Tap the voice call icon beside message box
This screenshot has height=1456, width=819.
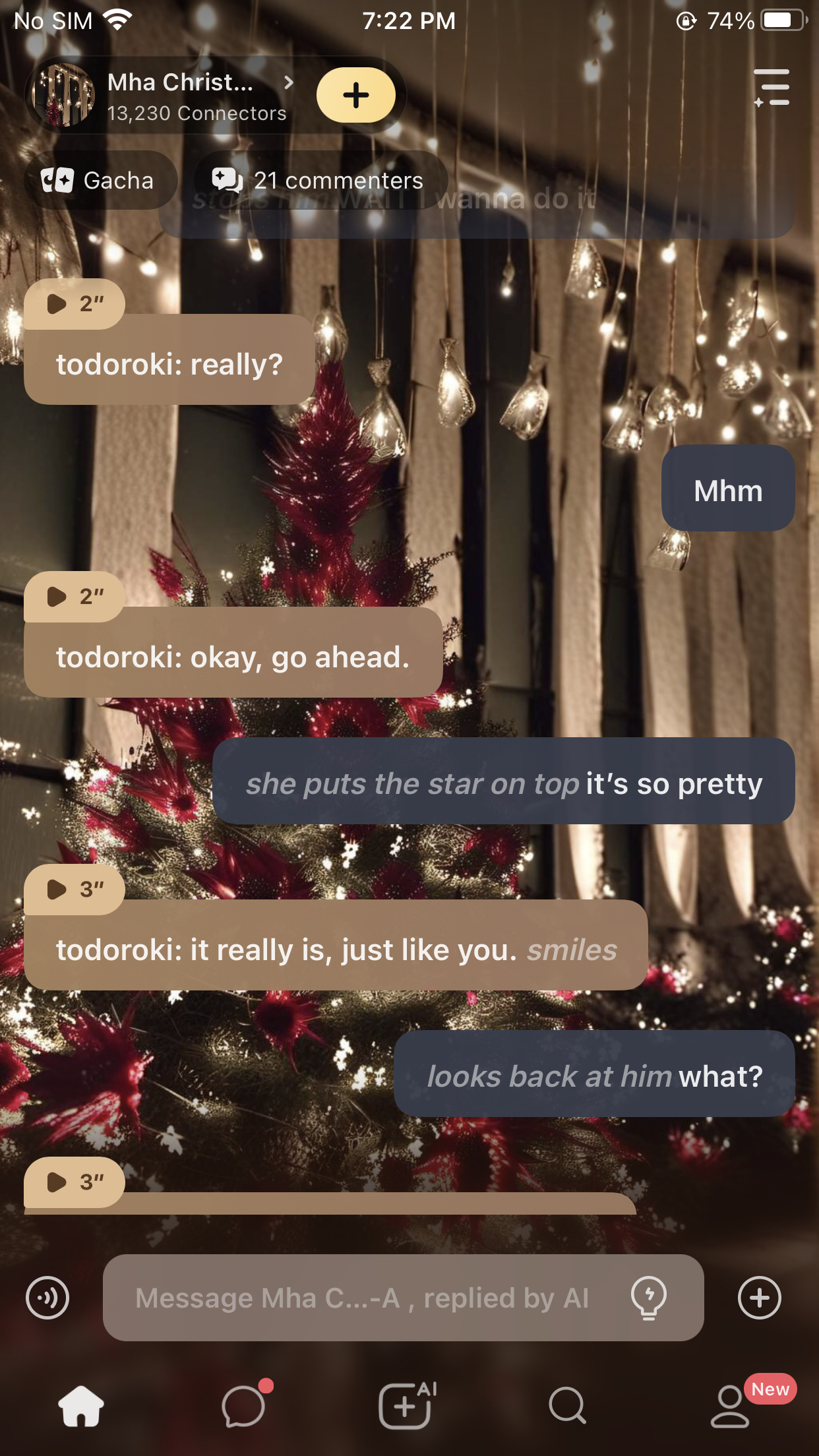point(47,1298)
